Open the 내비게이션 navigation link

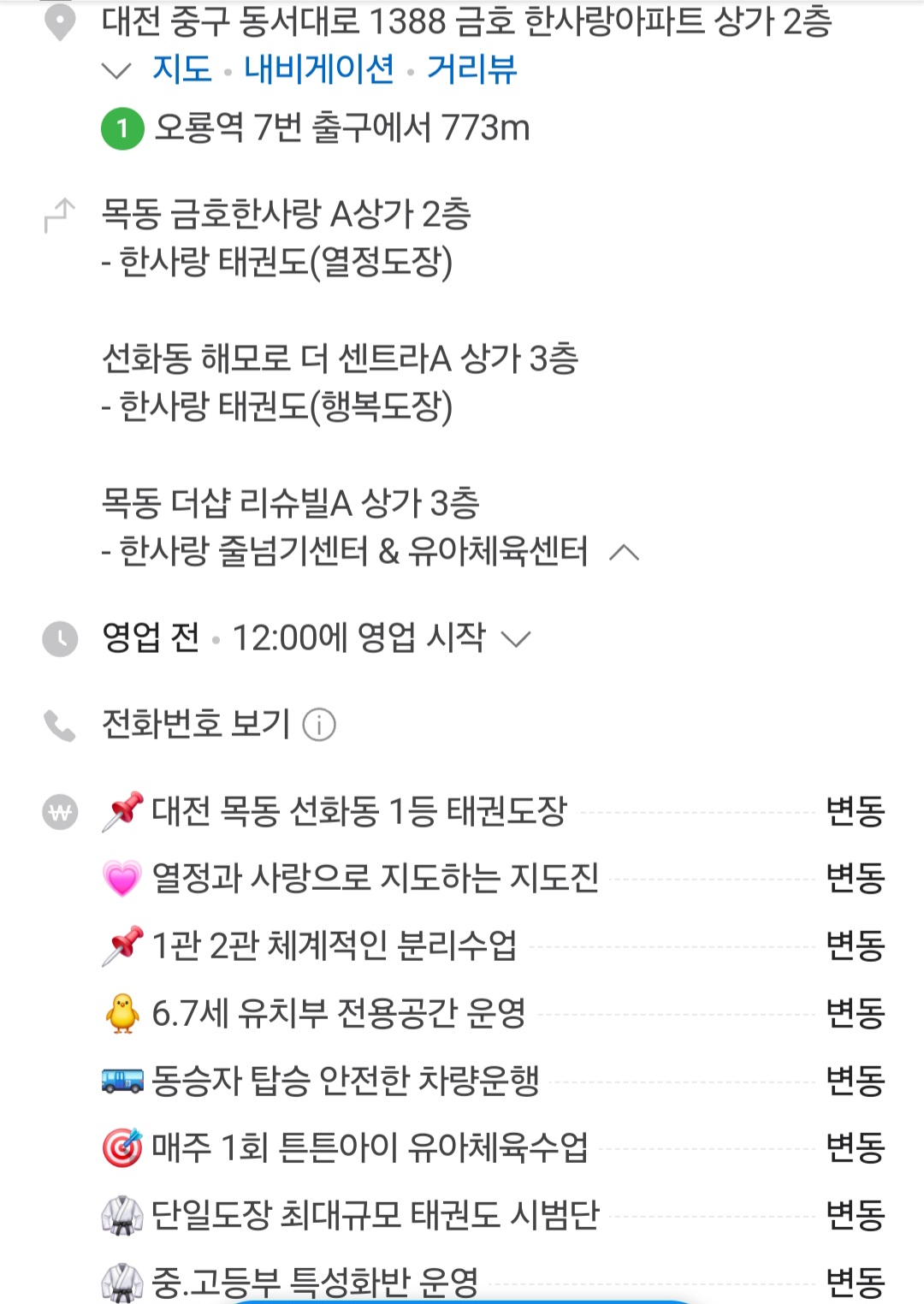coord(319,68)
